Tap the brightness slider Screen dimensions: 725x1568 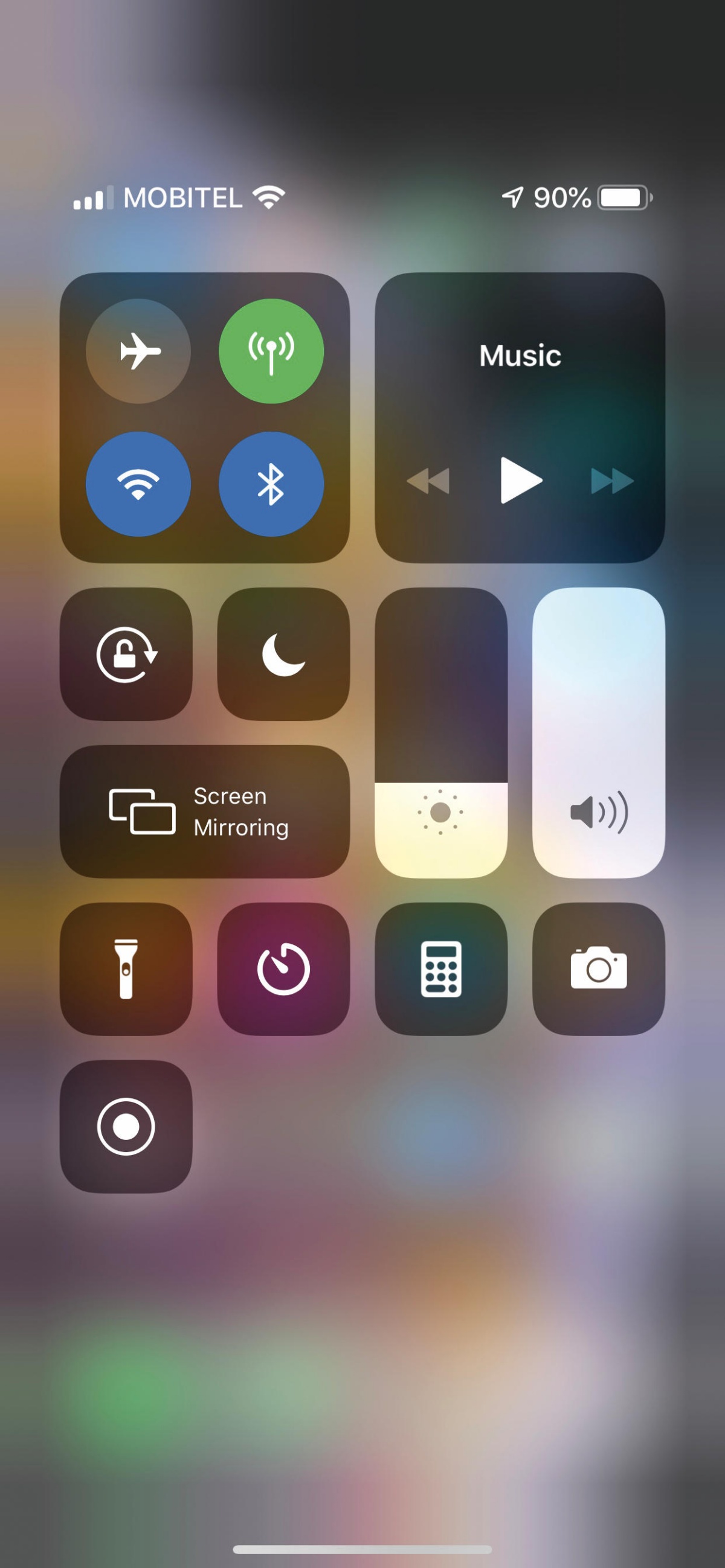(441, 733)
